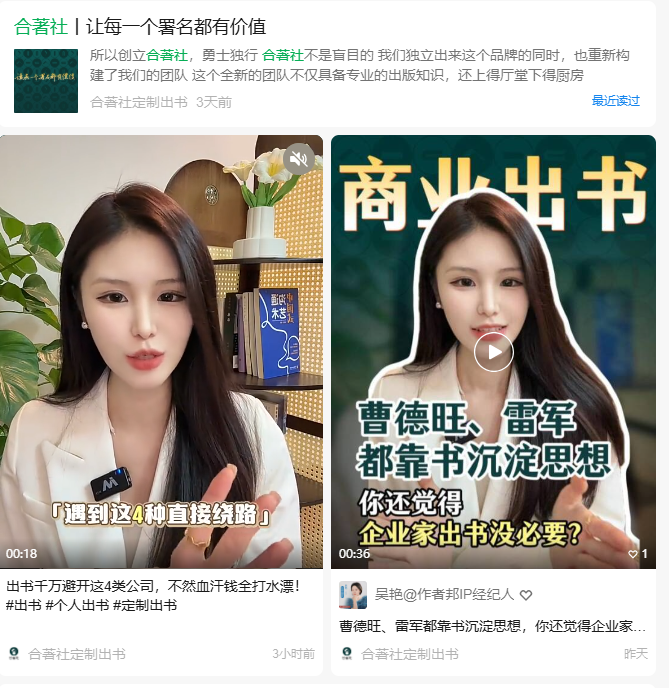669x688 pixels.
Task: Play the 商业出书 video
Action: pyautogui.click(x=493, y=351)
